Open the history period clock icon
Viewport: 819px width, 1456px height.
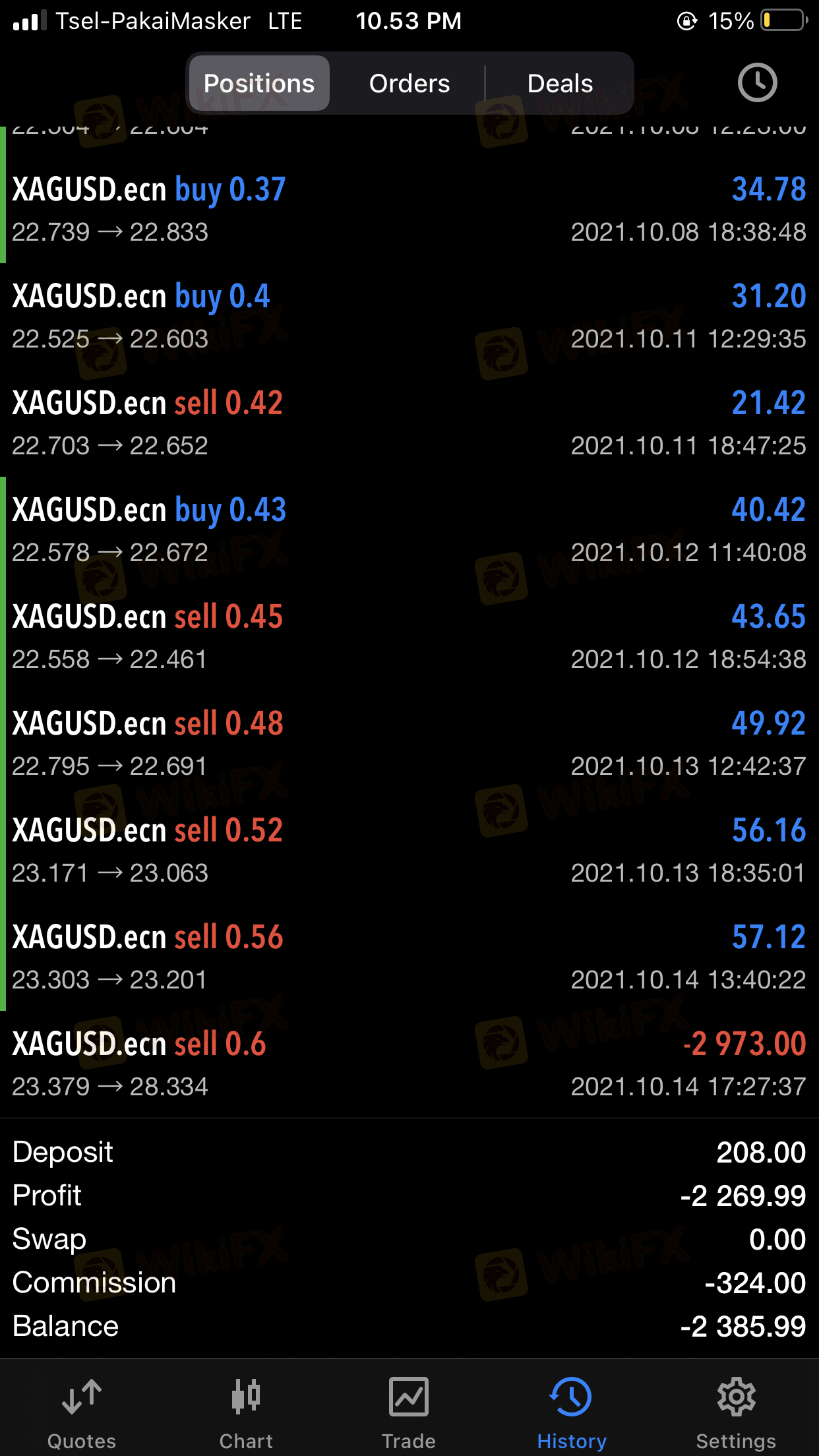coord(756,83)
